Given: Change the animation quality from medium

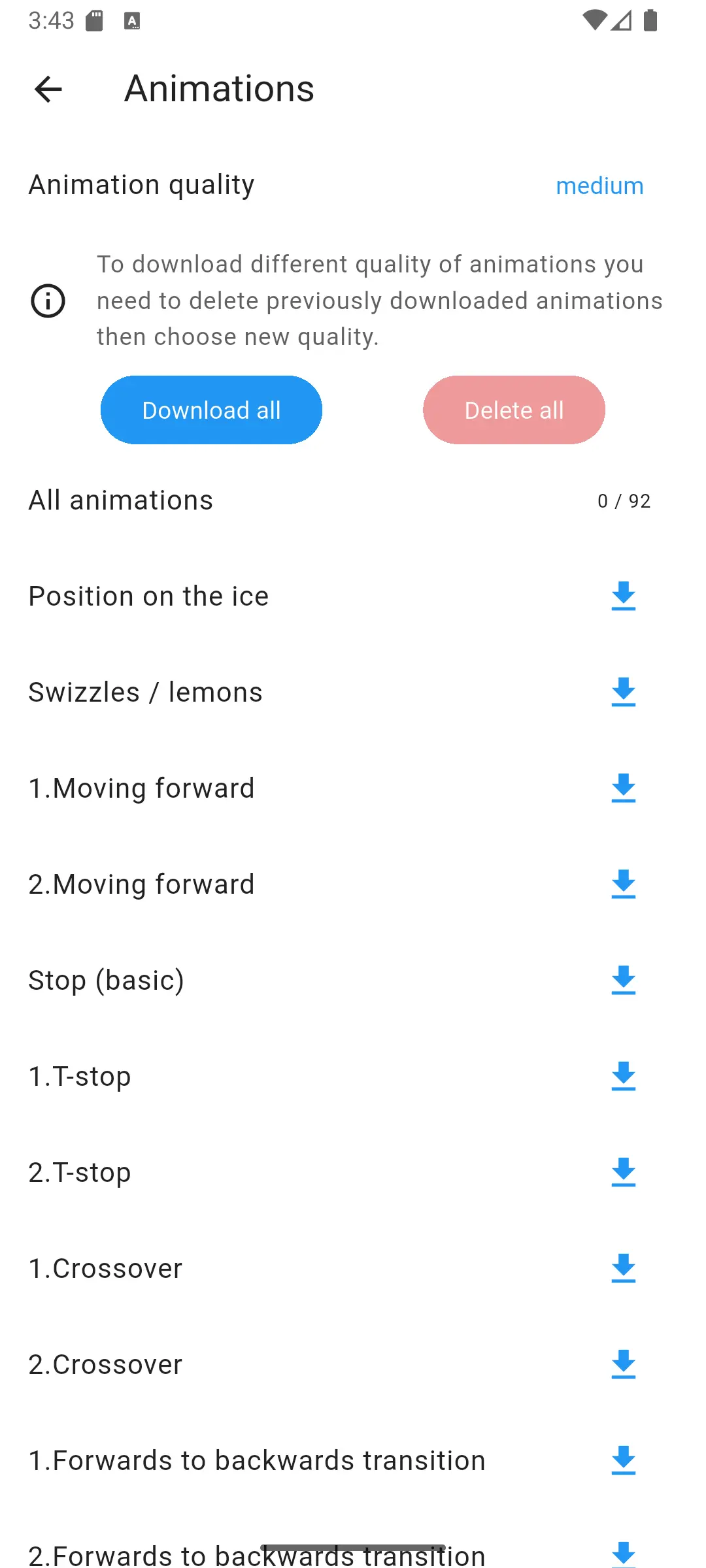Looking at the screenshot, I should pos(599,186).
